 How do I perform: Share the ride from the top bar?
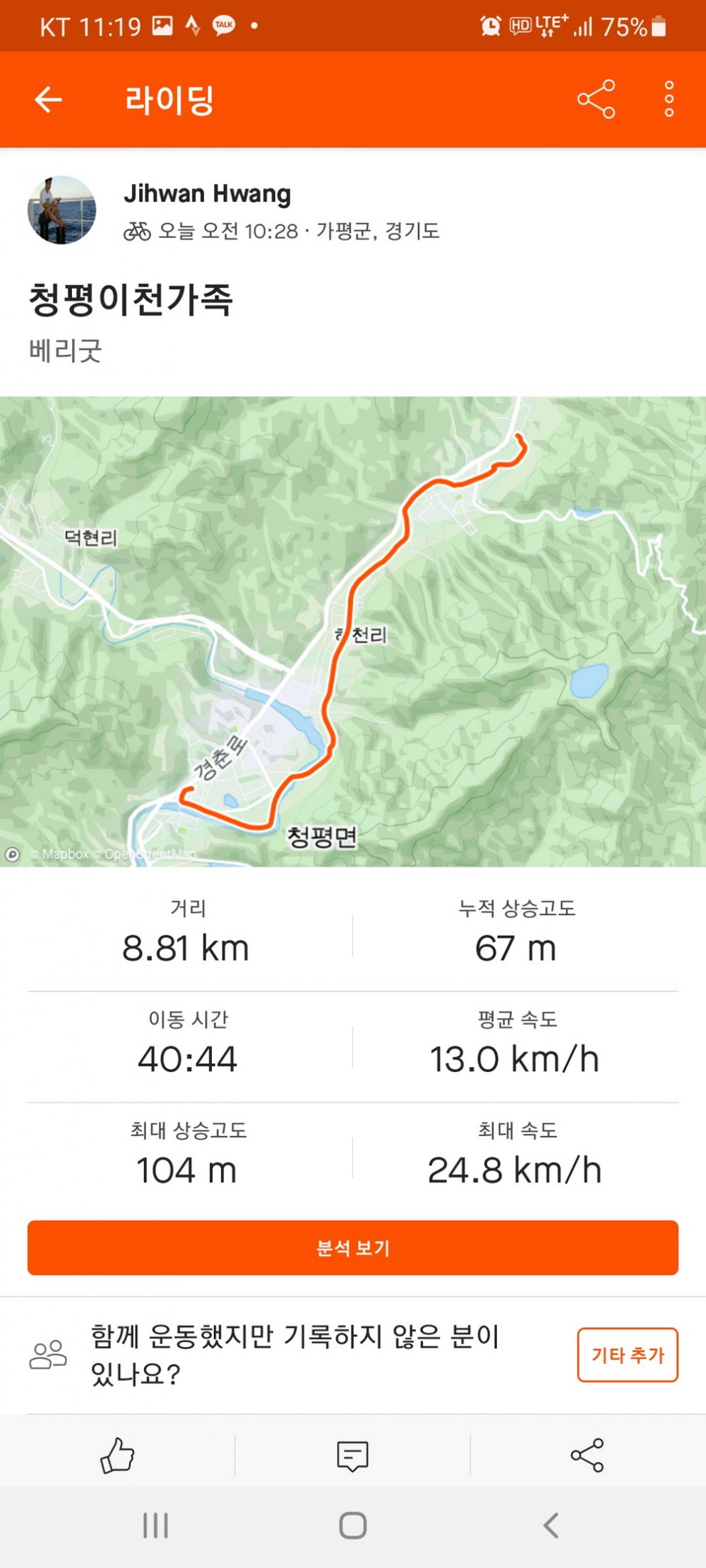click(x=596, y=99)
